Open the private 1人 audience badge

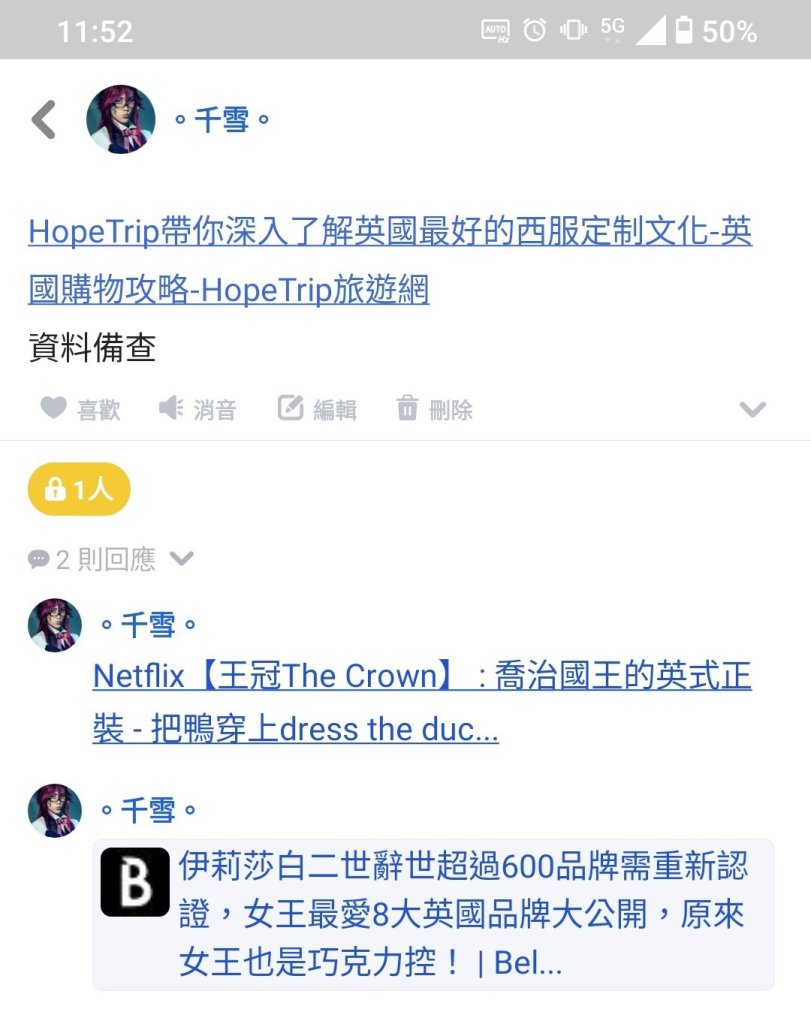(79, 489)
